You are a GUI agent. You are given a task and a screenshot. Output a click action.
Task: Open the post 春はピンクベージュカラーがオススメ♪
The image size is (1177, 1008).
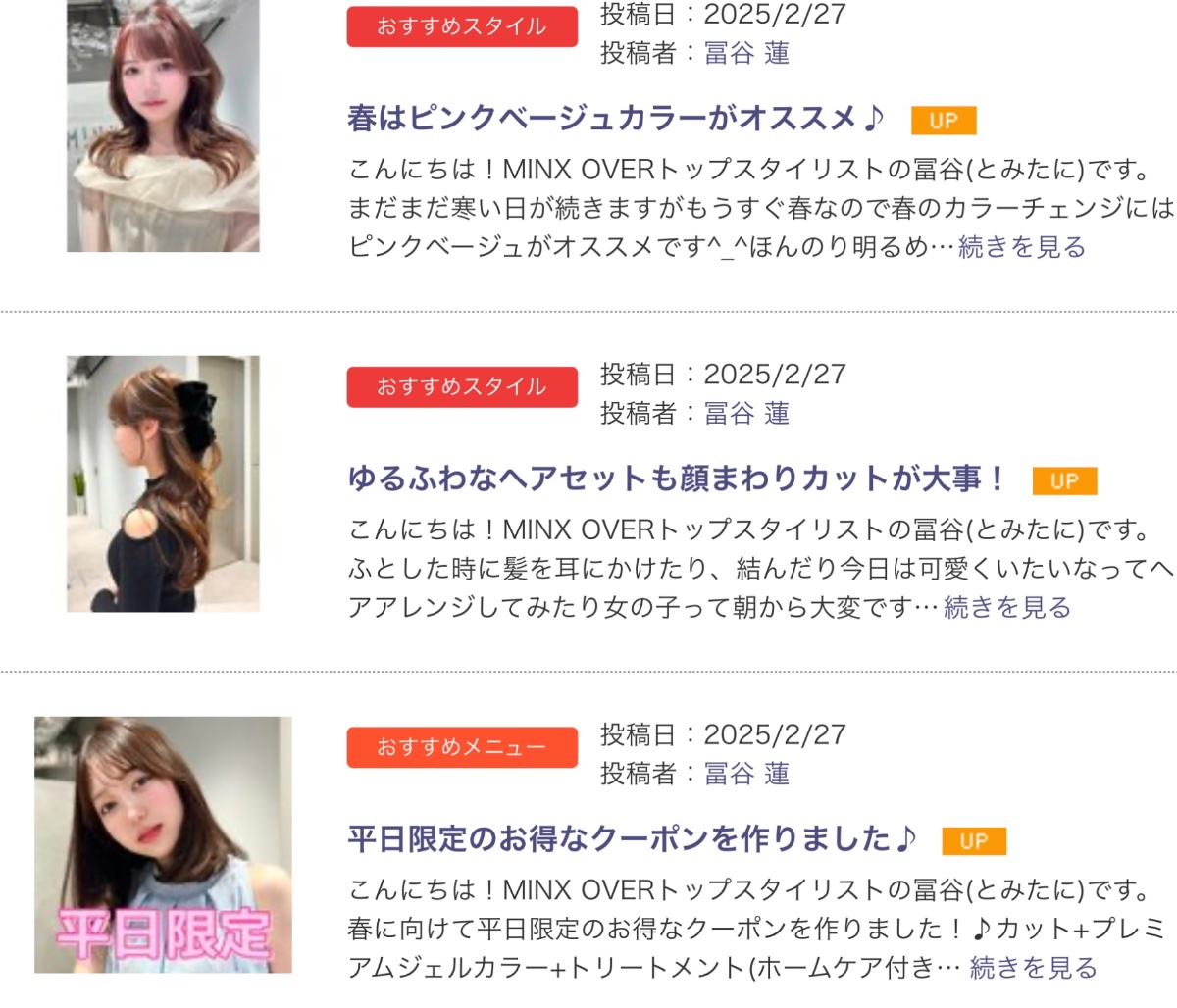(x=615, y=119)
